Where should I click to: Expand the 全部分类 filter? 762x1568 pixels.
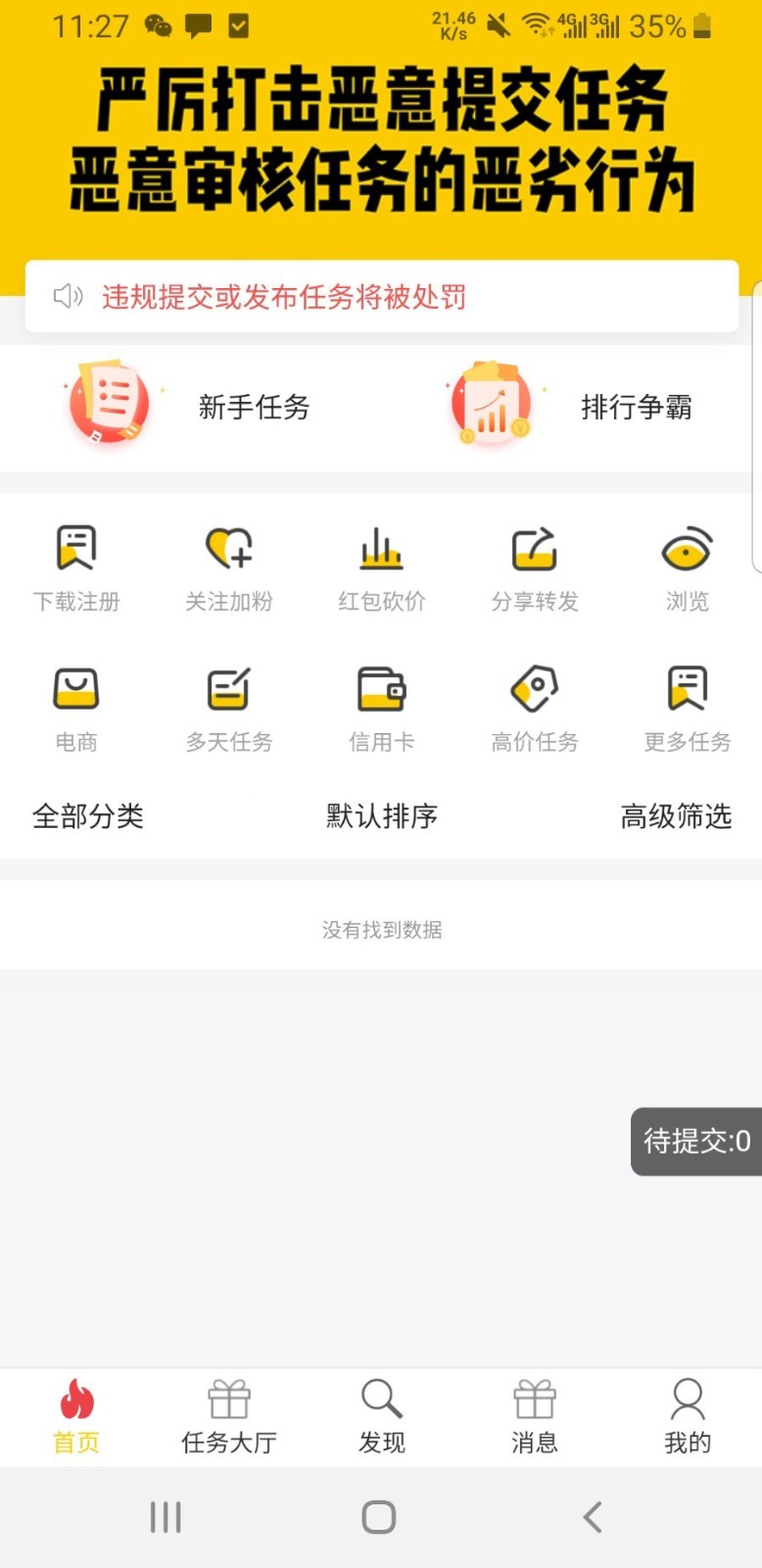click(x=88, y=815)
